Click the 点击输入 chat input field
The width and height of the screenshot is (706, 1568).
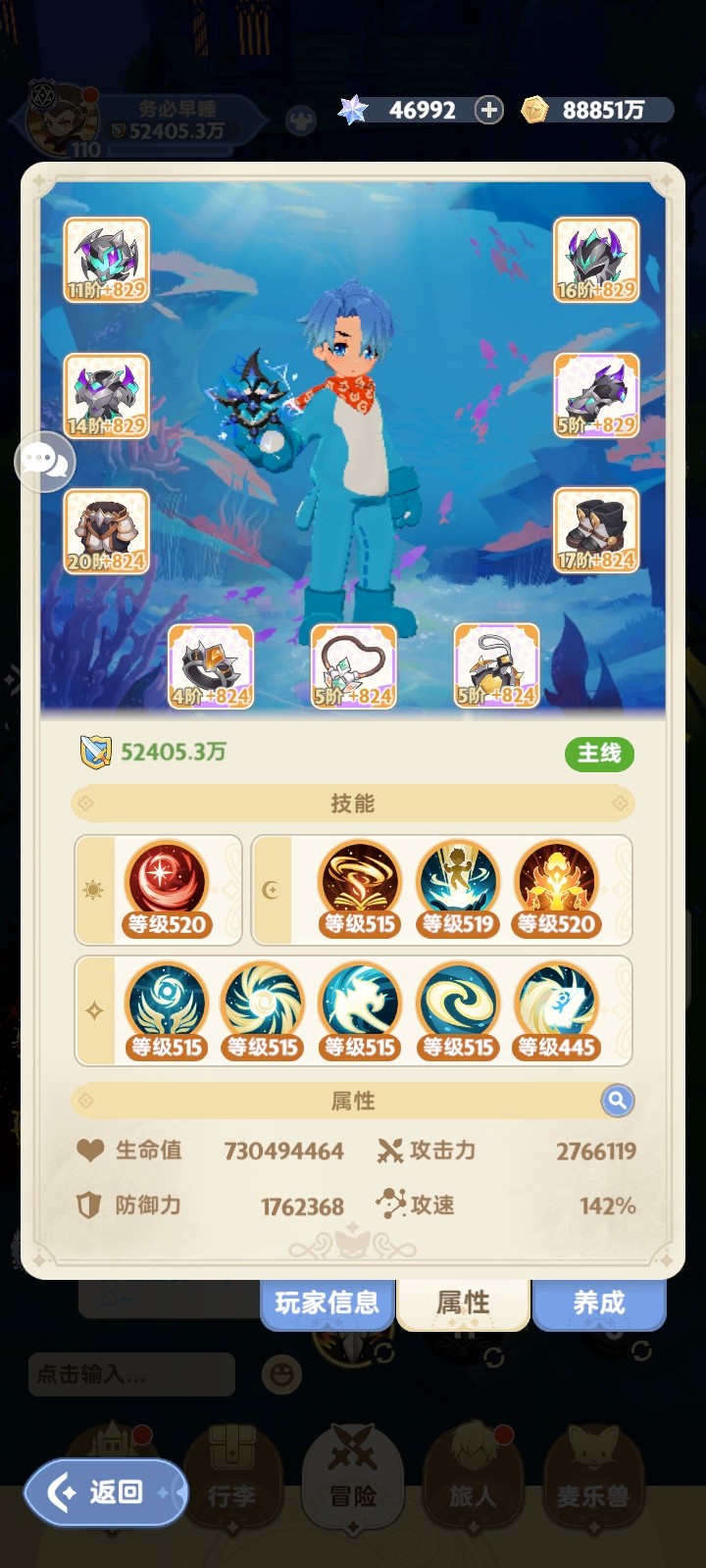(x=130, y=1374)
